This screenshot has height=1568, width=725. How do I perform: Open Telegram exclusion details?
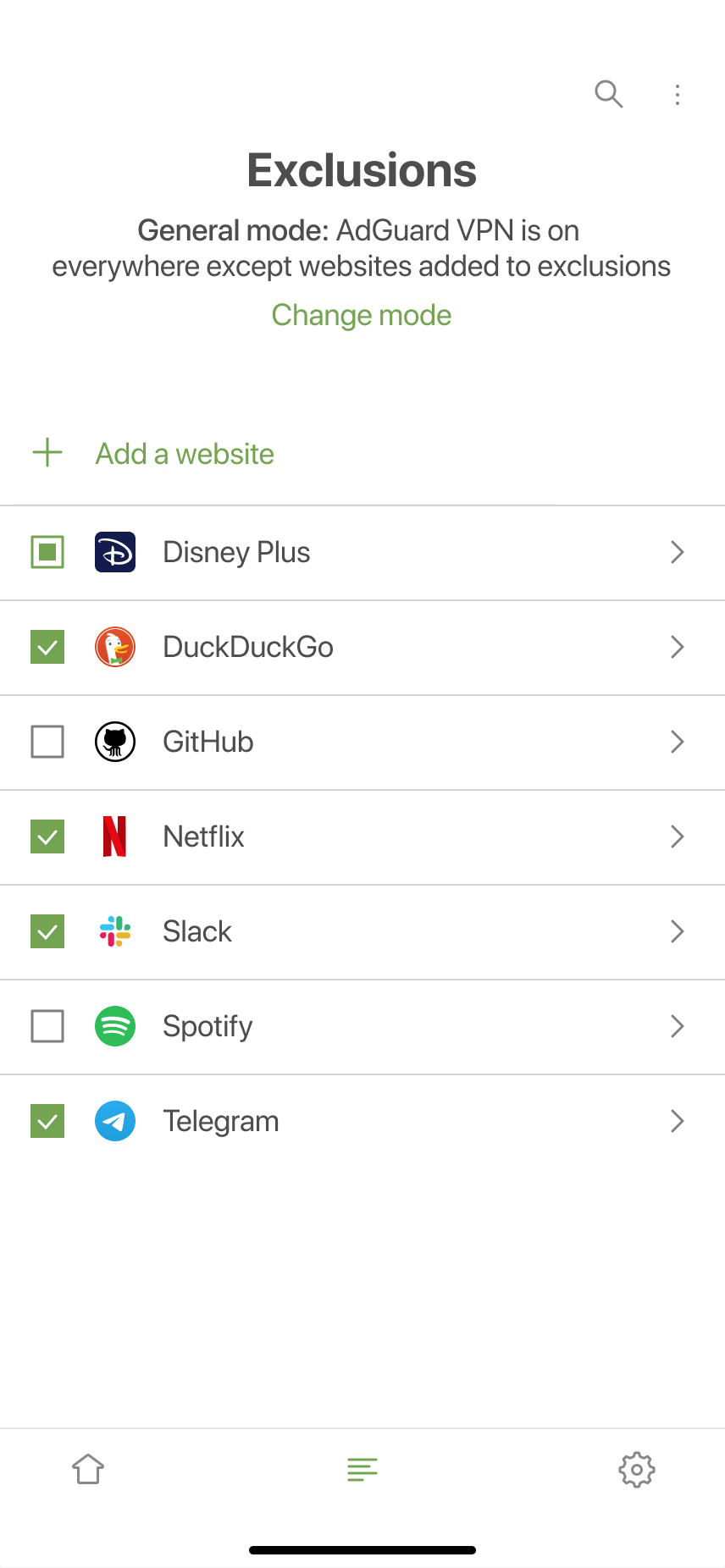tap(677, 1121)
